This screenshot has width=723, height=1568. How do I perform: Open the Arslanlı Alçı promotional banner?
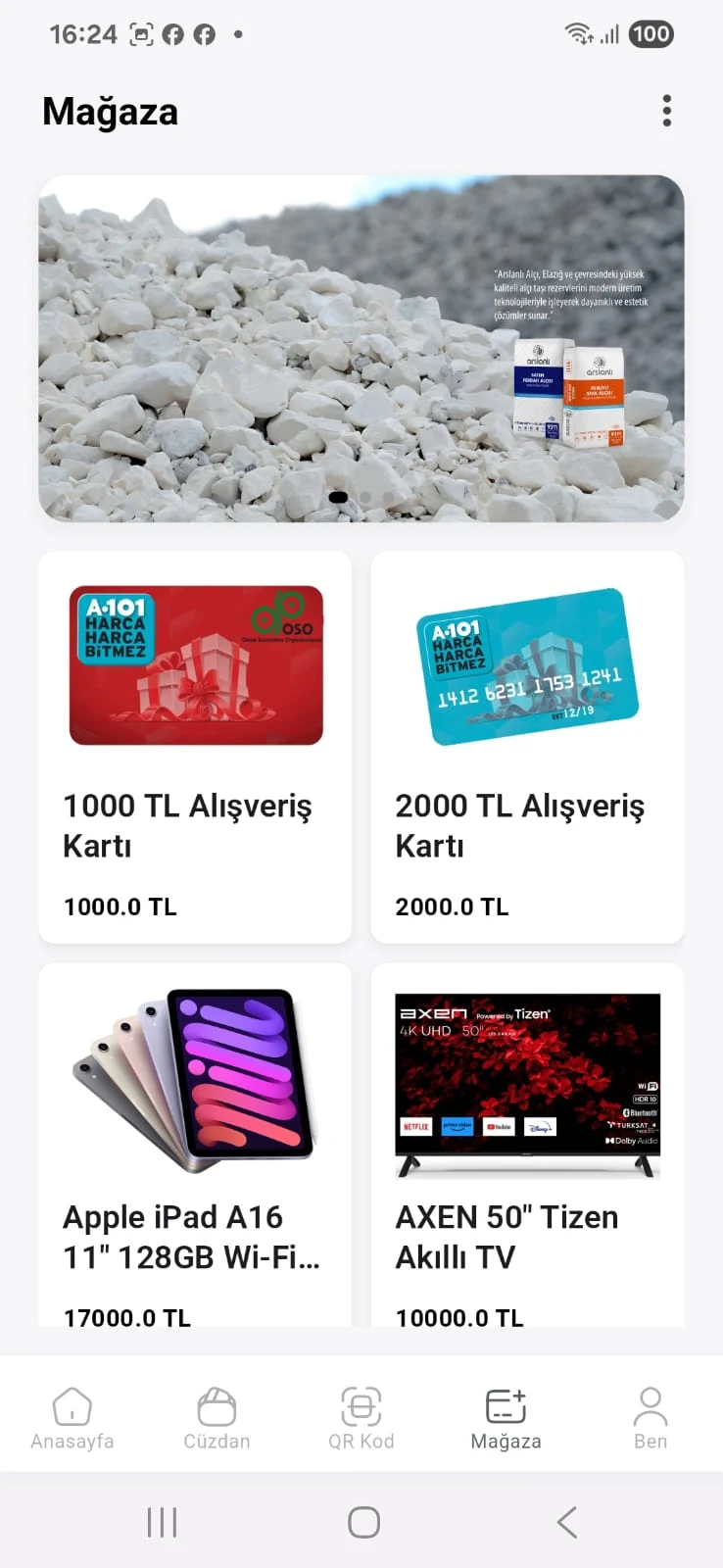coord(361,348)
